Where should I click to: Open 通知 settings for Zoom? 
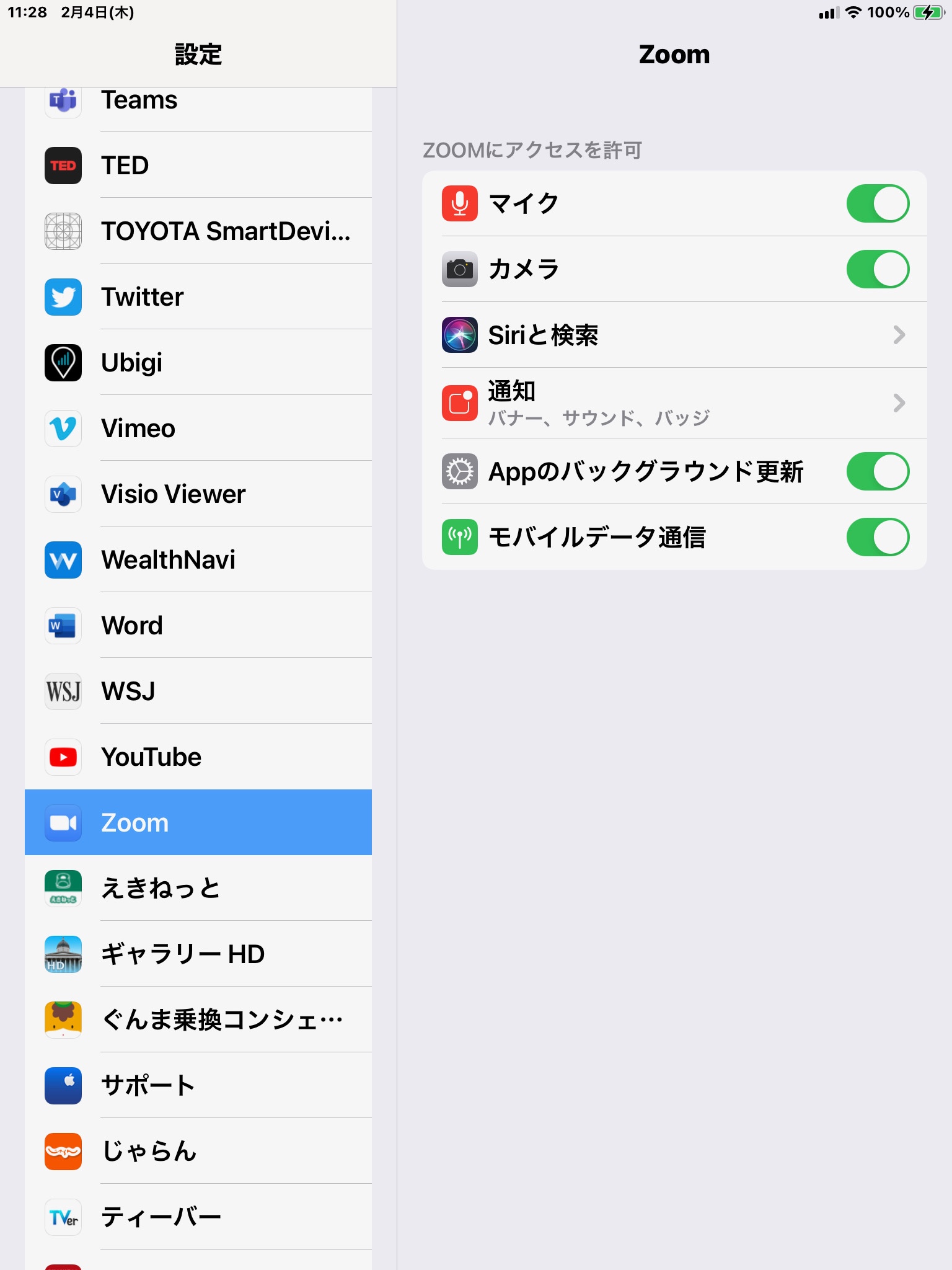tap(674, 403)
